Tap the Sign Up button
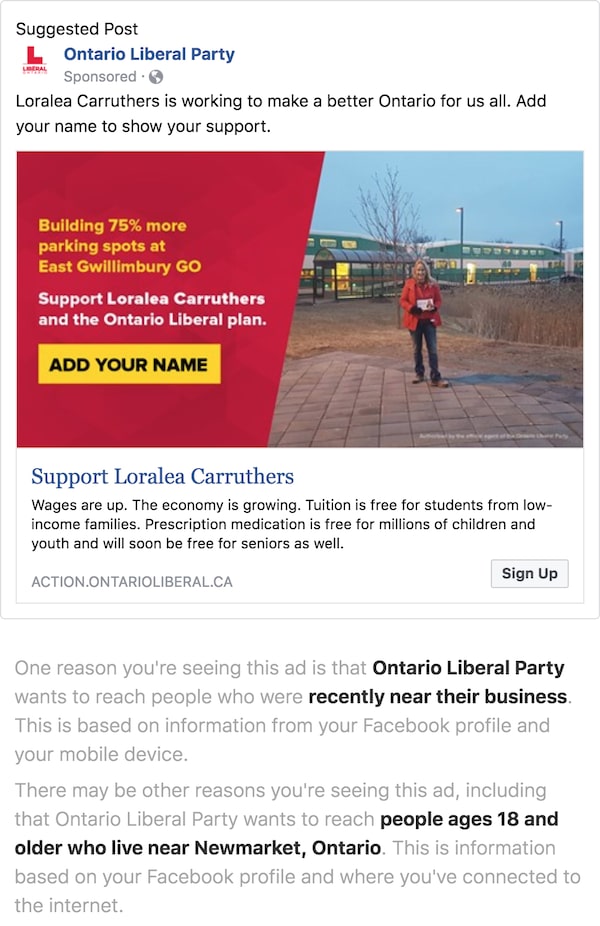Viewport: 600px width, 926px height. (529, 573)
